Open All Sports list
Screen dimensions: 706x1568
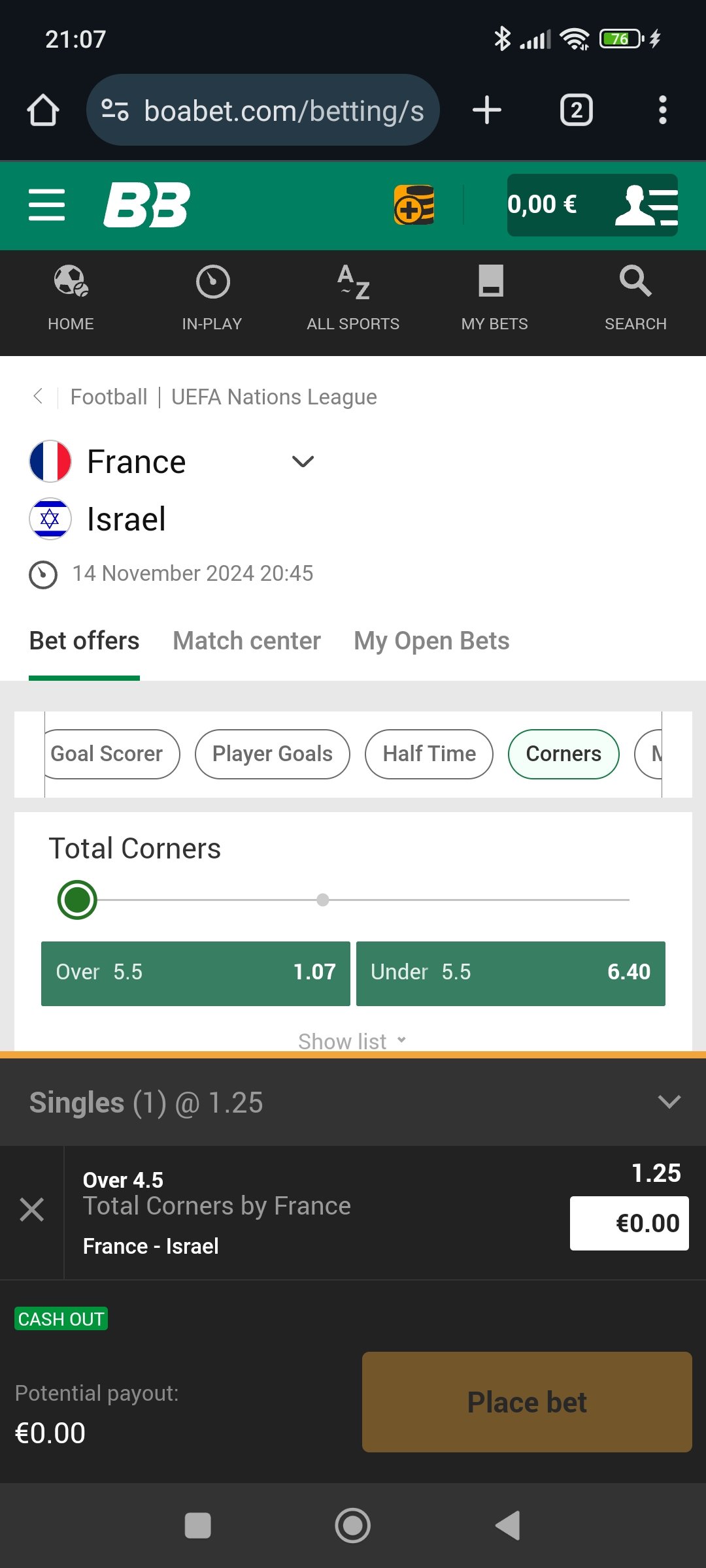coord(353,299)
